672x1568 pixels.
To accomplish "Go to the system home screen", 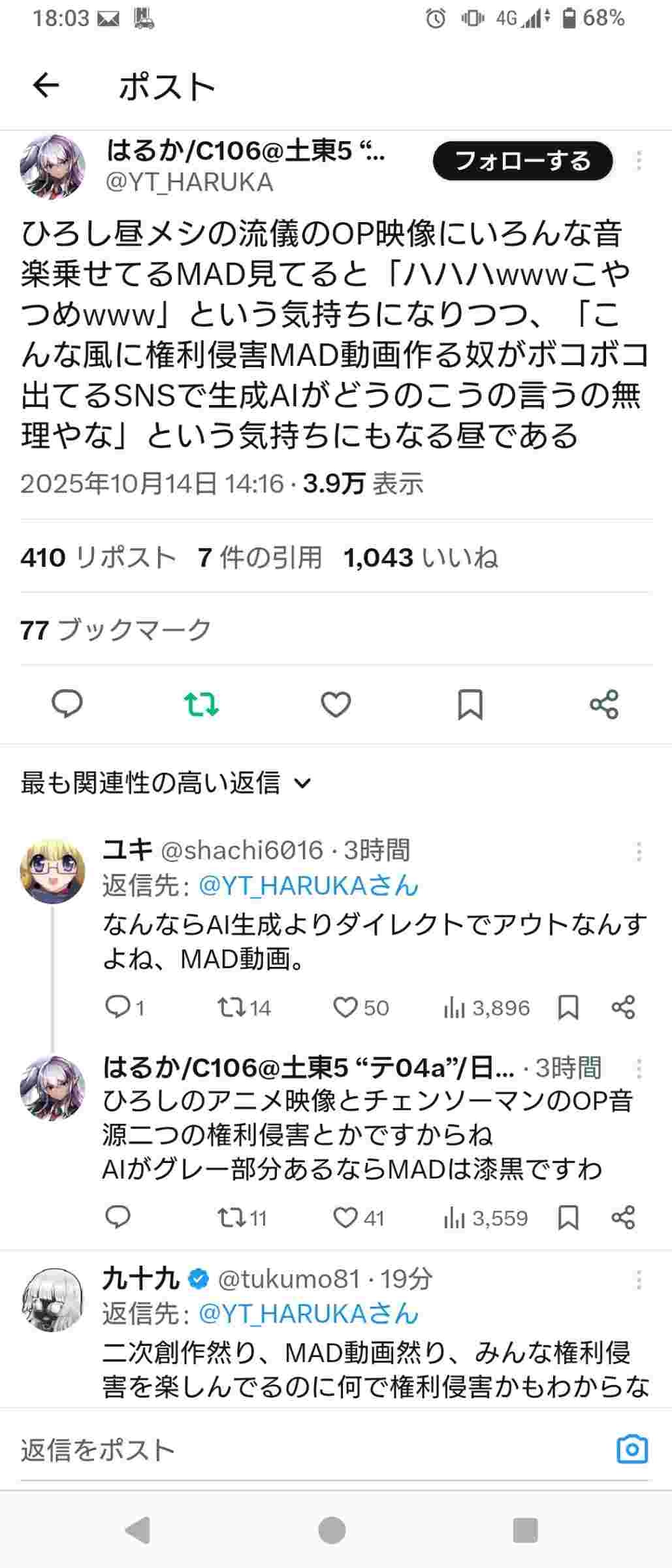I will coord(332,1529).
